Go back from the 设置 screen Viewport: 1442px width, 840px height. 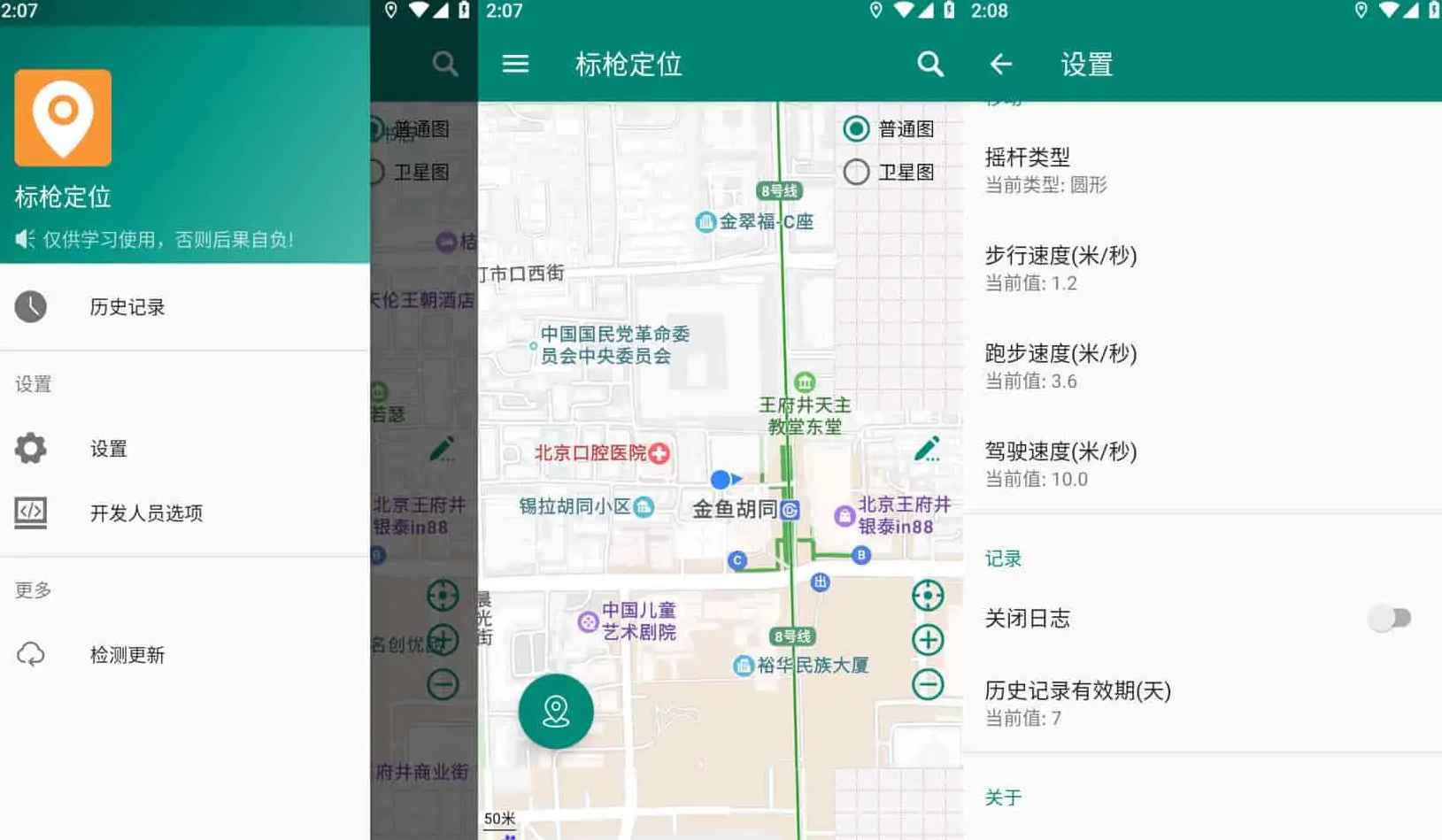click(1000, 64)
